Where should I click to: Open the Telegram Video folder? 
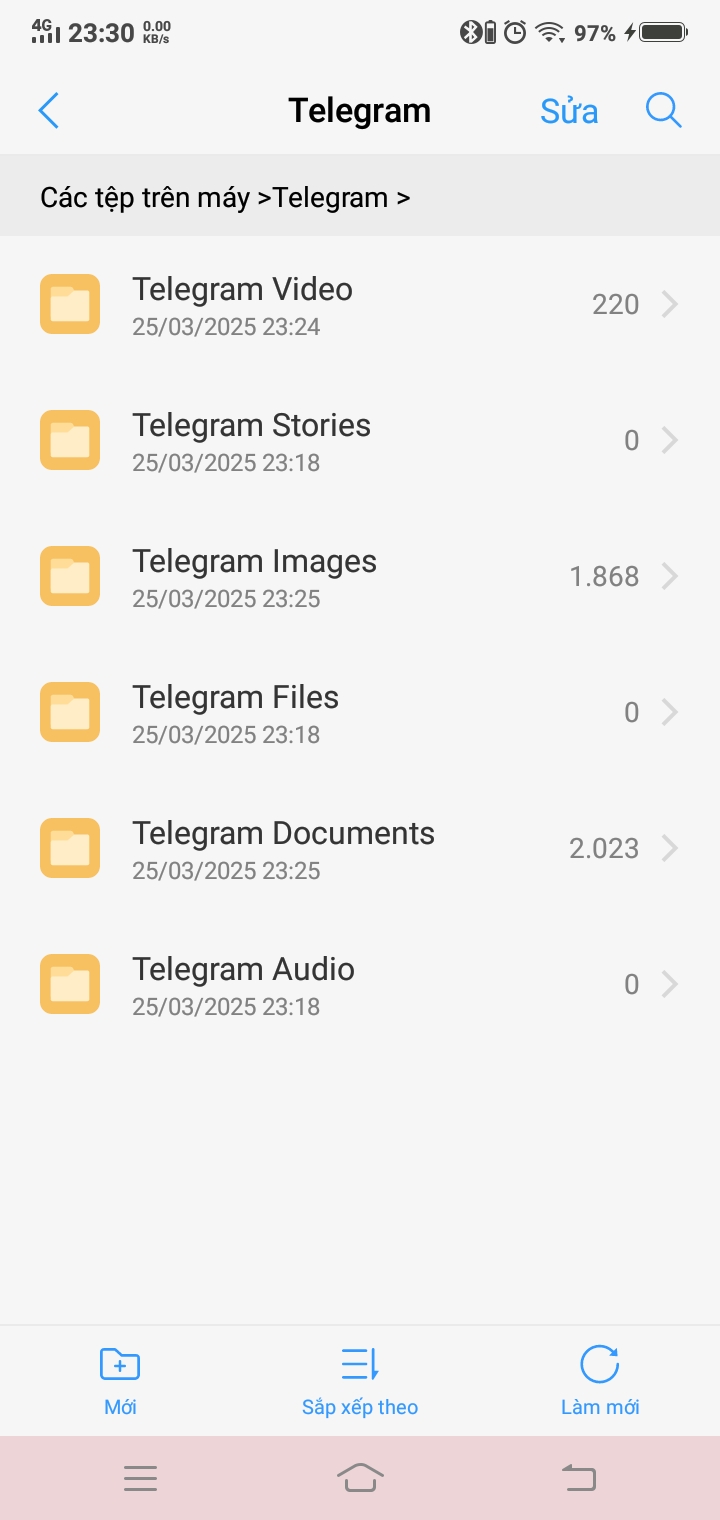pos(360,305)
